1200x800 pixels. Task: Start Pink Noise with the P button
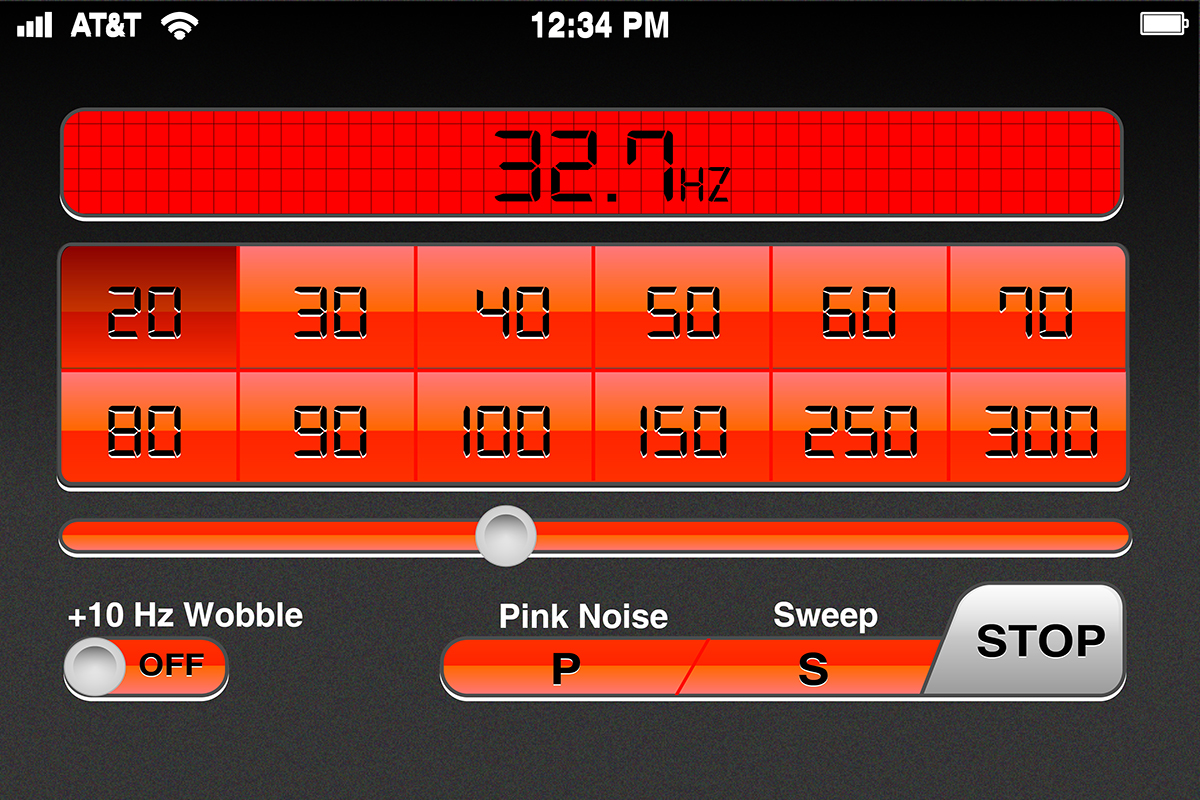click(x=566, y=668)
